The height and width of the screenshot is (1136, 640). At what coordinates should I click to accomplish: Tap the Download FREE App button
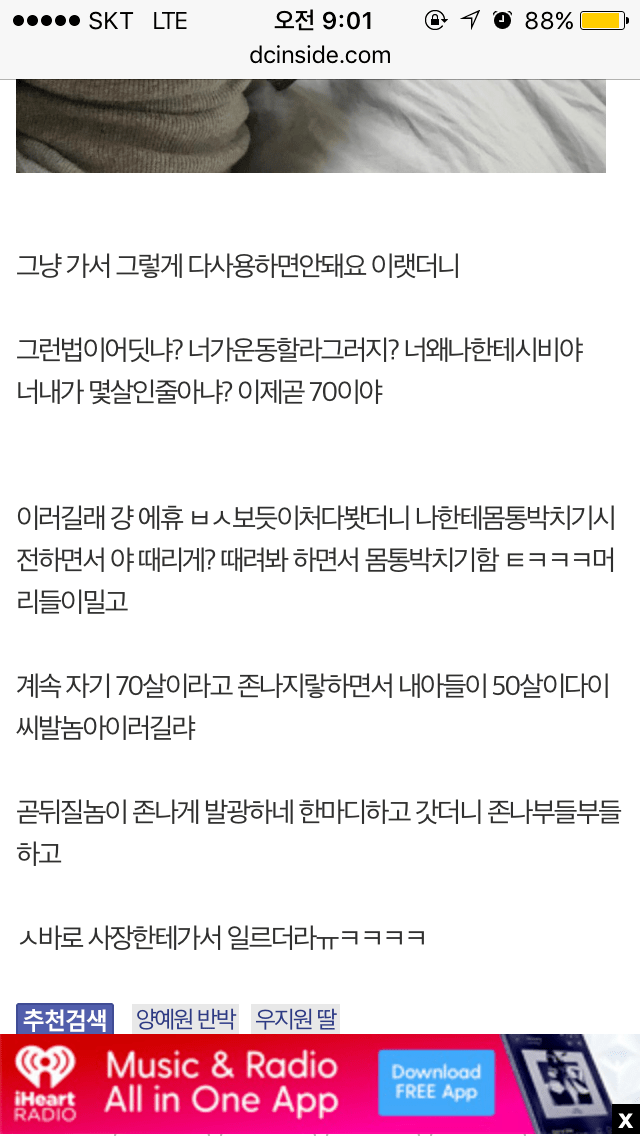pyautogui.click(x=436, y=1082)
